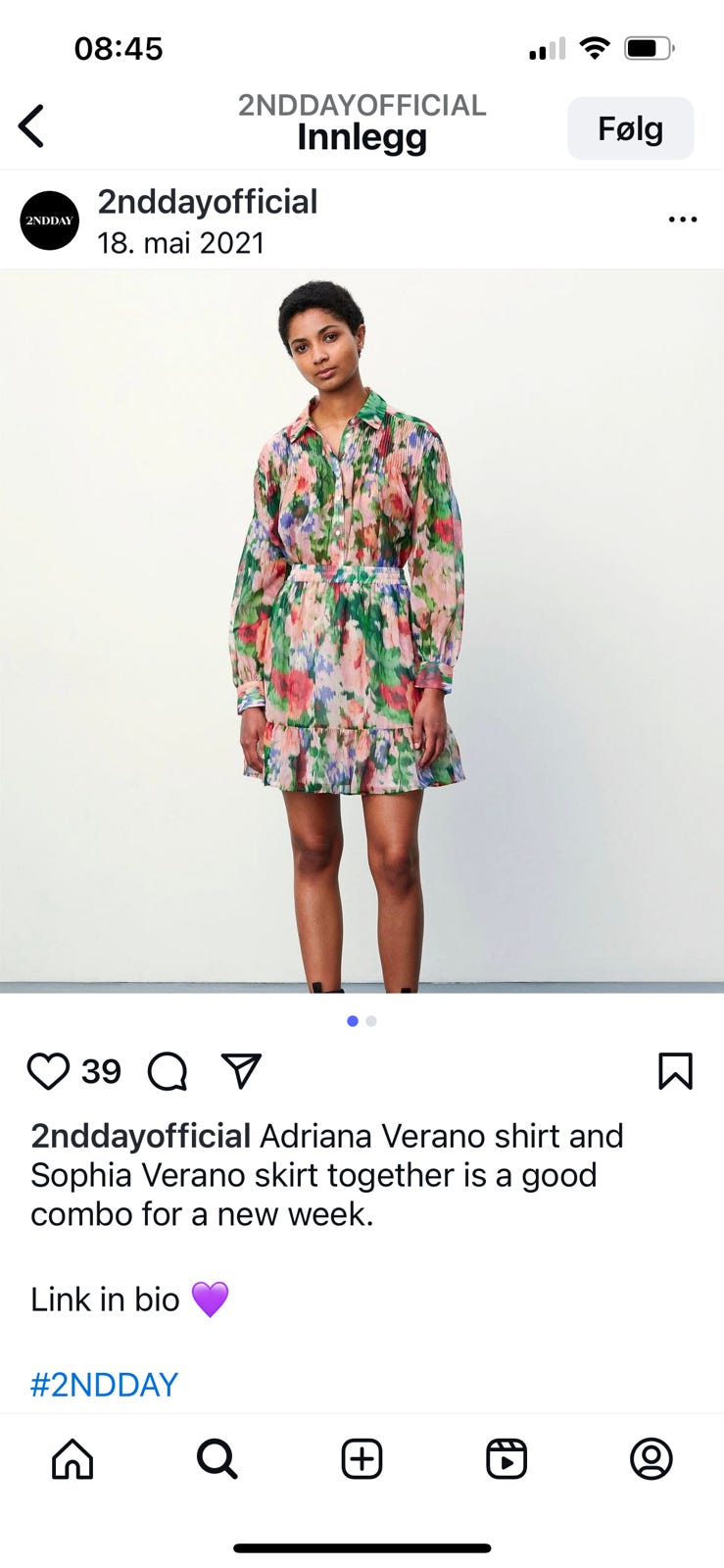724x1568 pixels.
Task: Tap the Følg button
Action: click(630, 128)
